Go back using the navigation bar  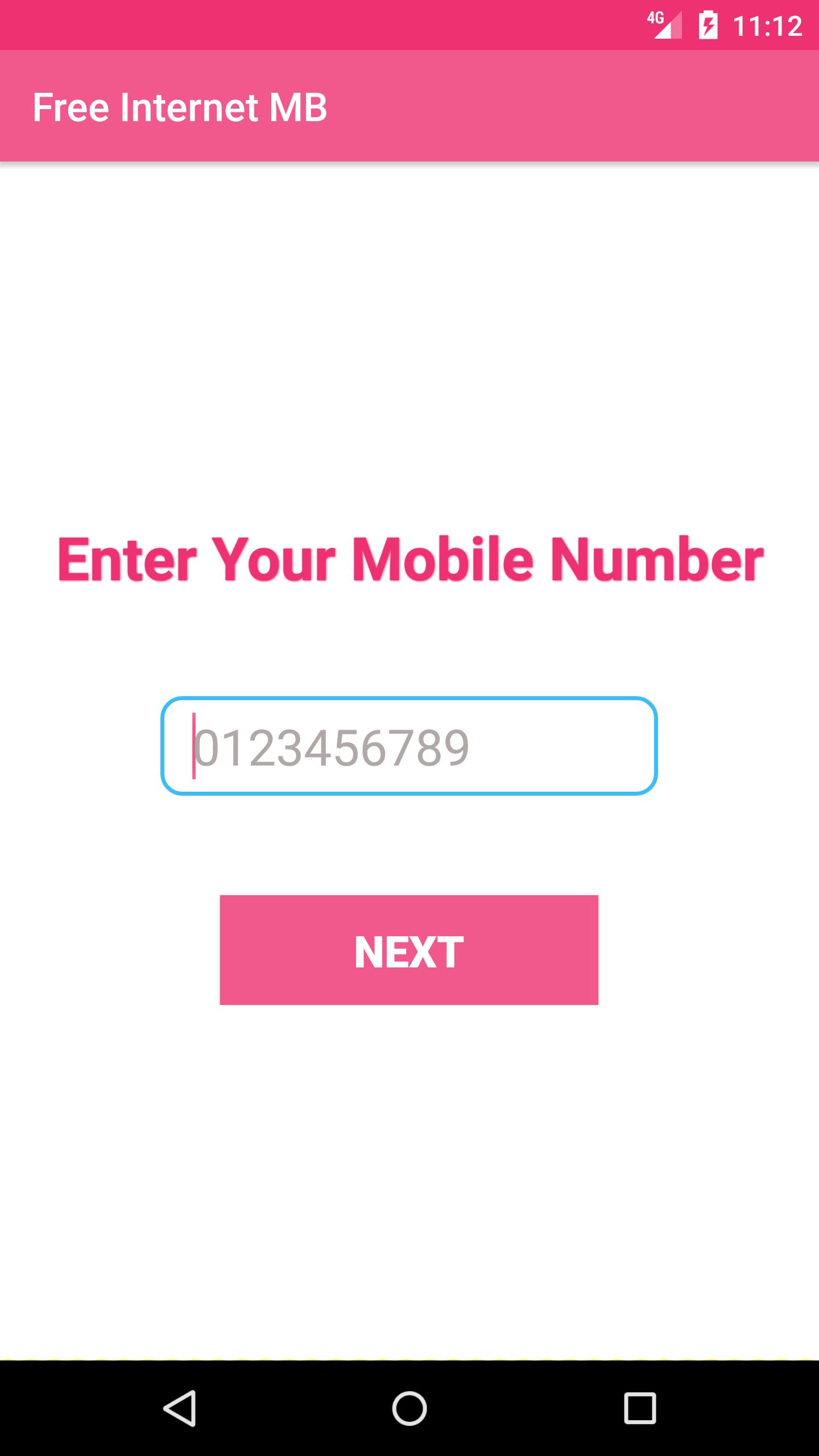click(x=180, y=1408)
